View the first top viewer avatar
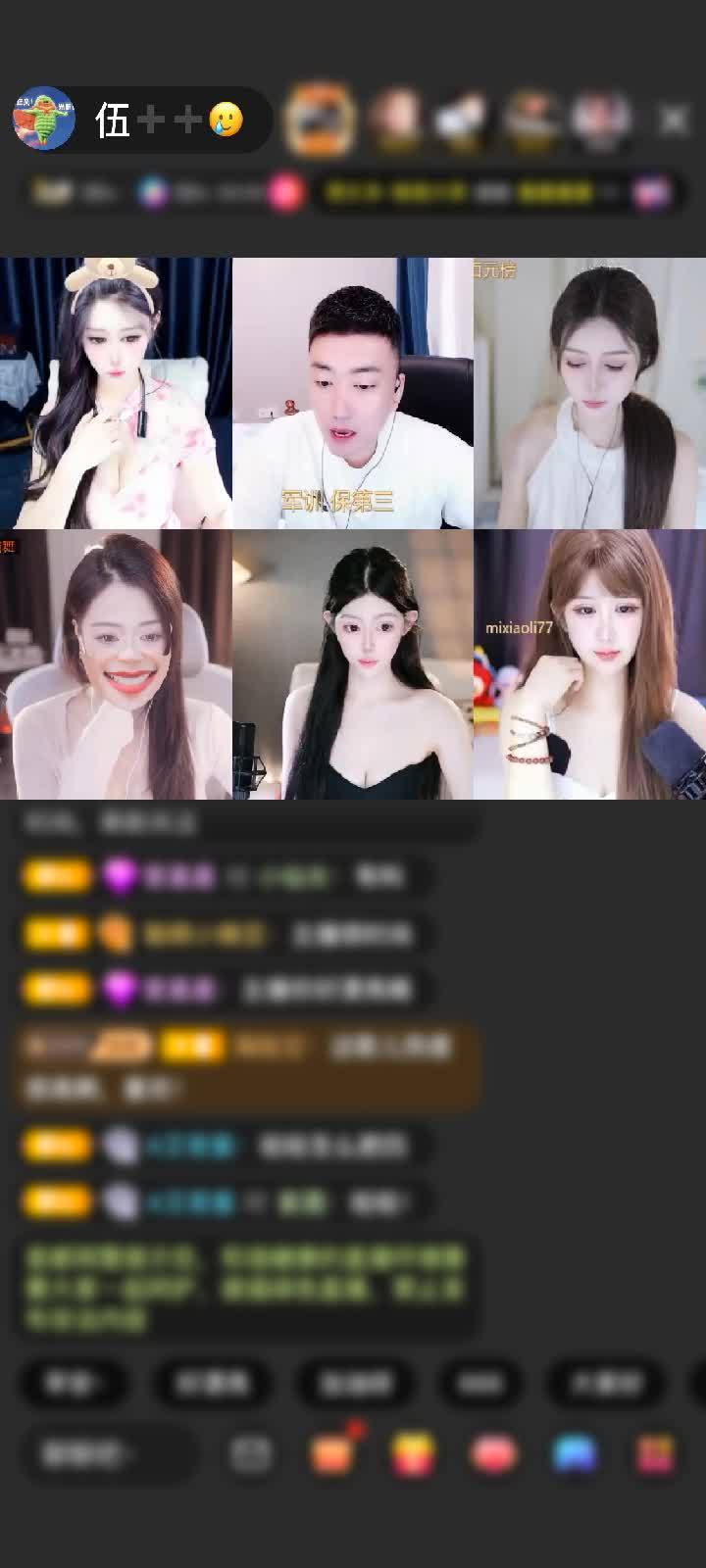 pyautogui.click(x=319, y=120)
